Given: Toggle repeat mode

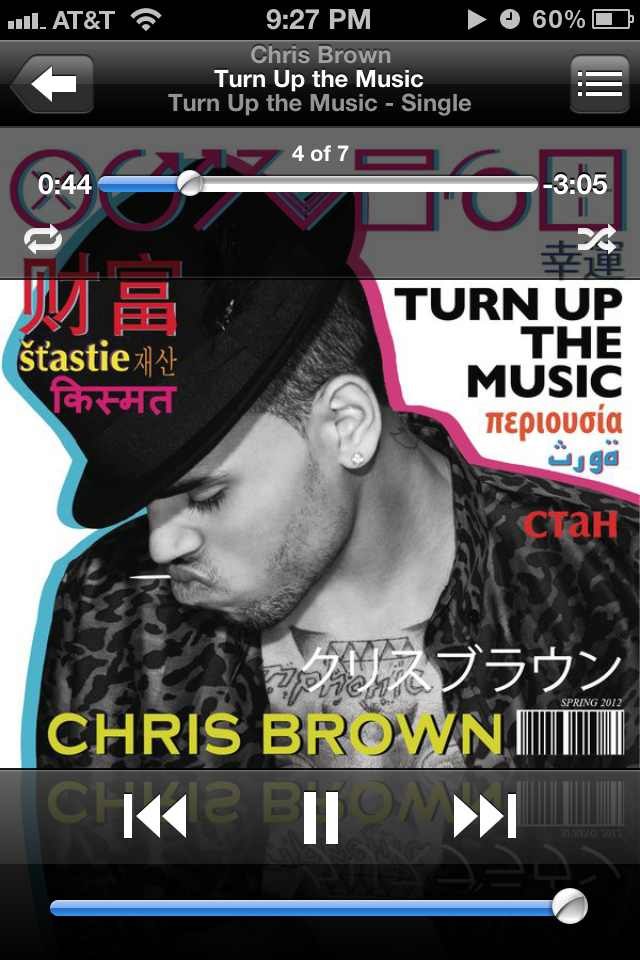Looking at the screenshot, I should coord(43,238).
